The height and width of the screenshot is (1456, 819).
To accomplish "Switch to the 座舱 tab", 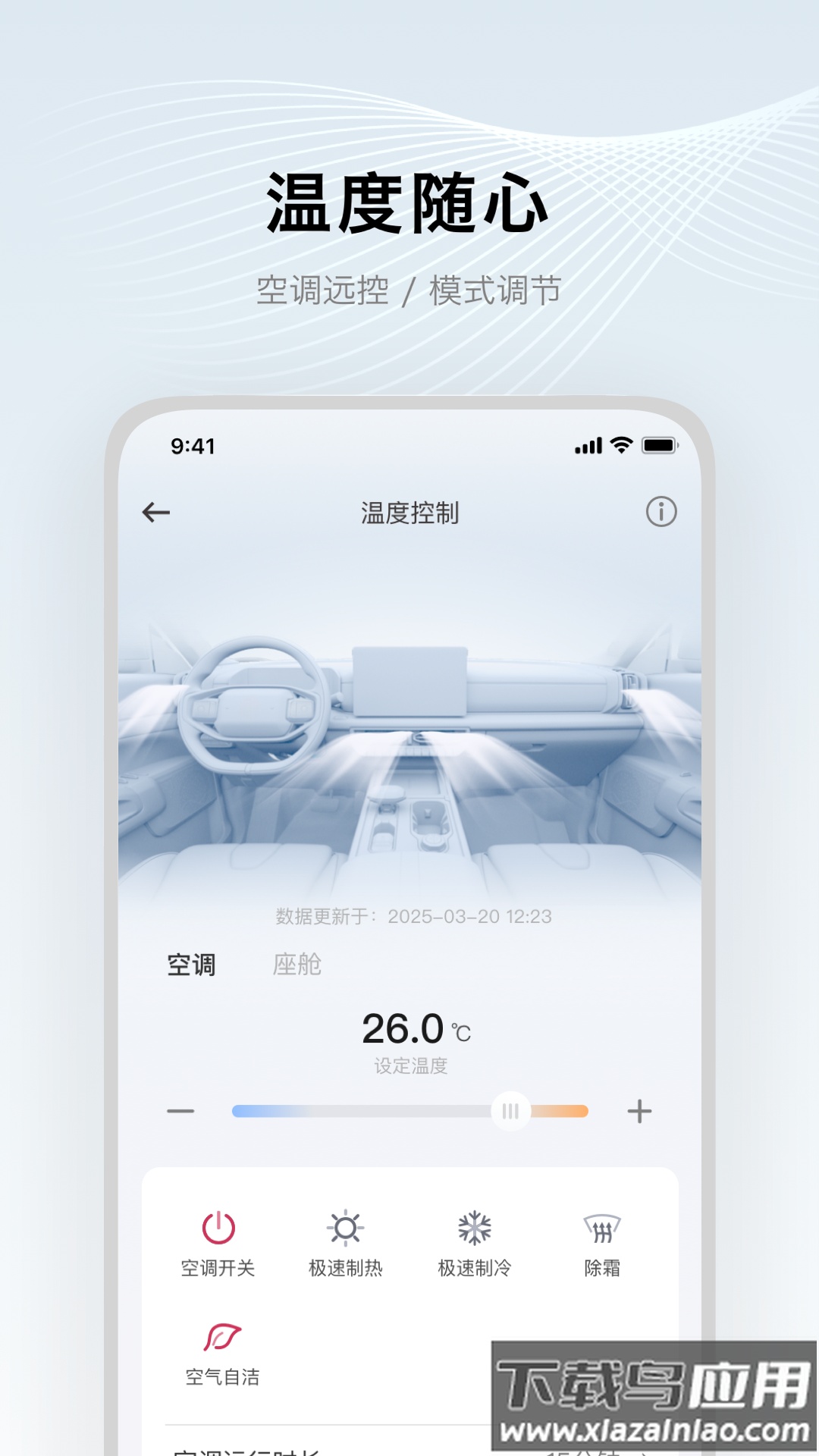I will [x=299, y=965].
